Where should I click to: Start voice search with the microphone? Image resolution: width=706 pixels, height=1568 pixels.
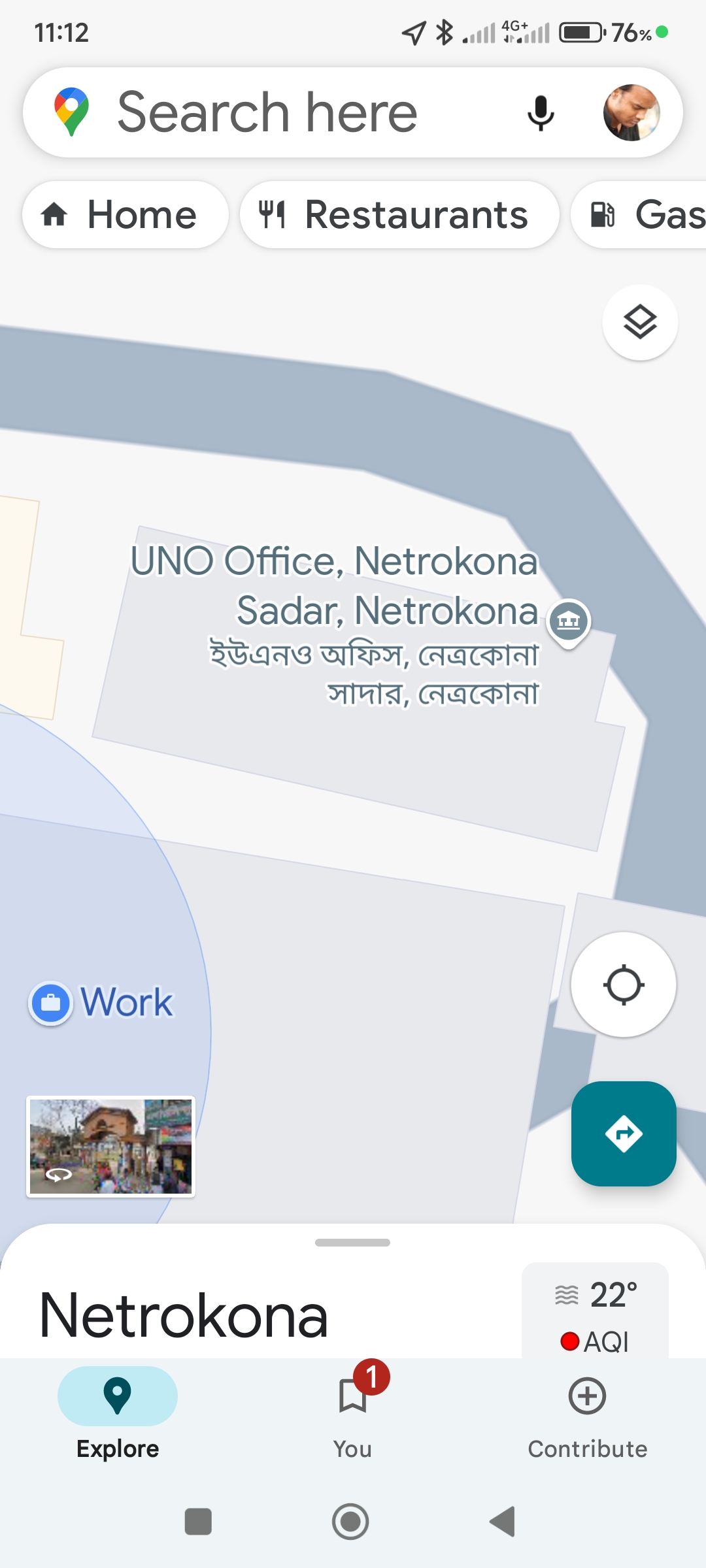[541, 112]
